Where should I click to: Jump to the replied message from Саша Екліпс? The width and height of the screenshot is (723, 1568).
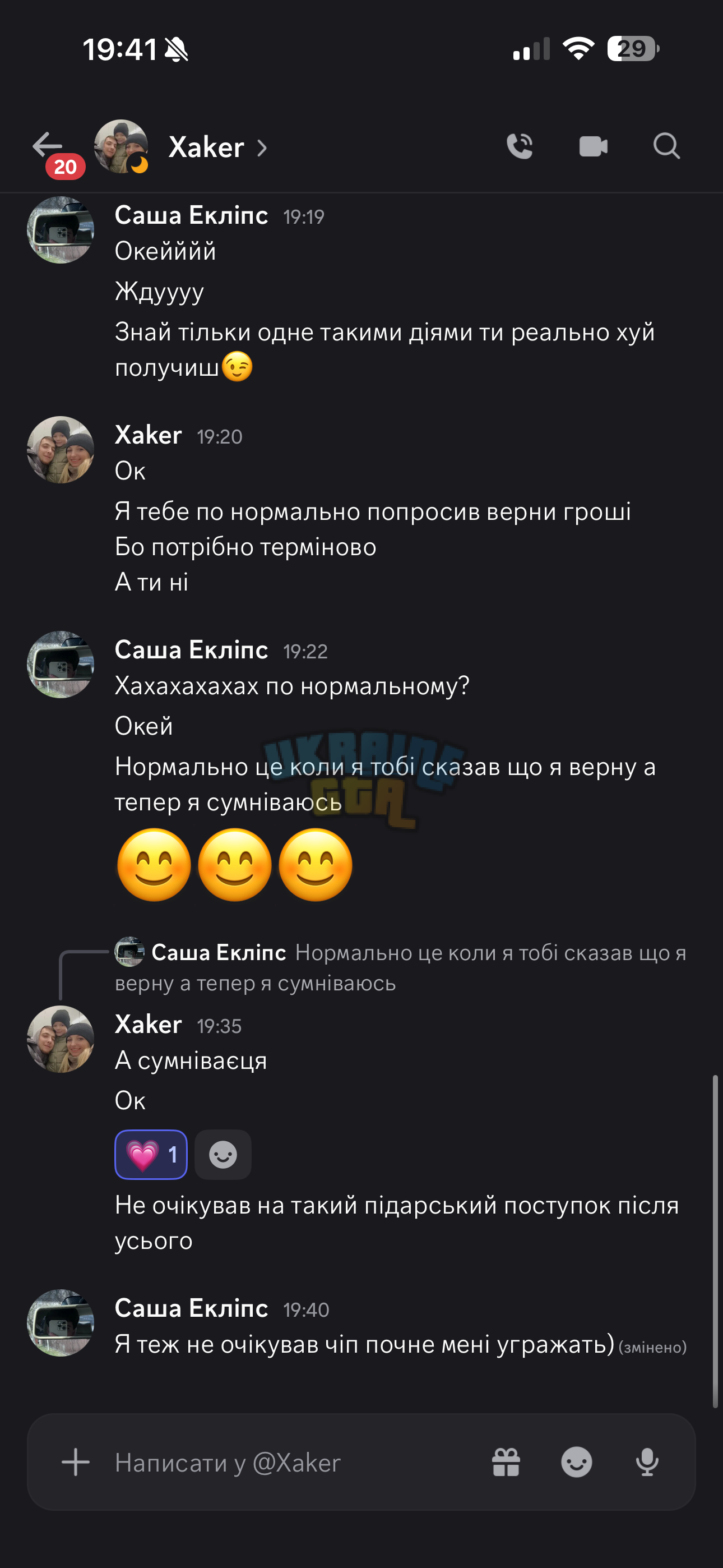click(400, 967)
